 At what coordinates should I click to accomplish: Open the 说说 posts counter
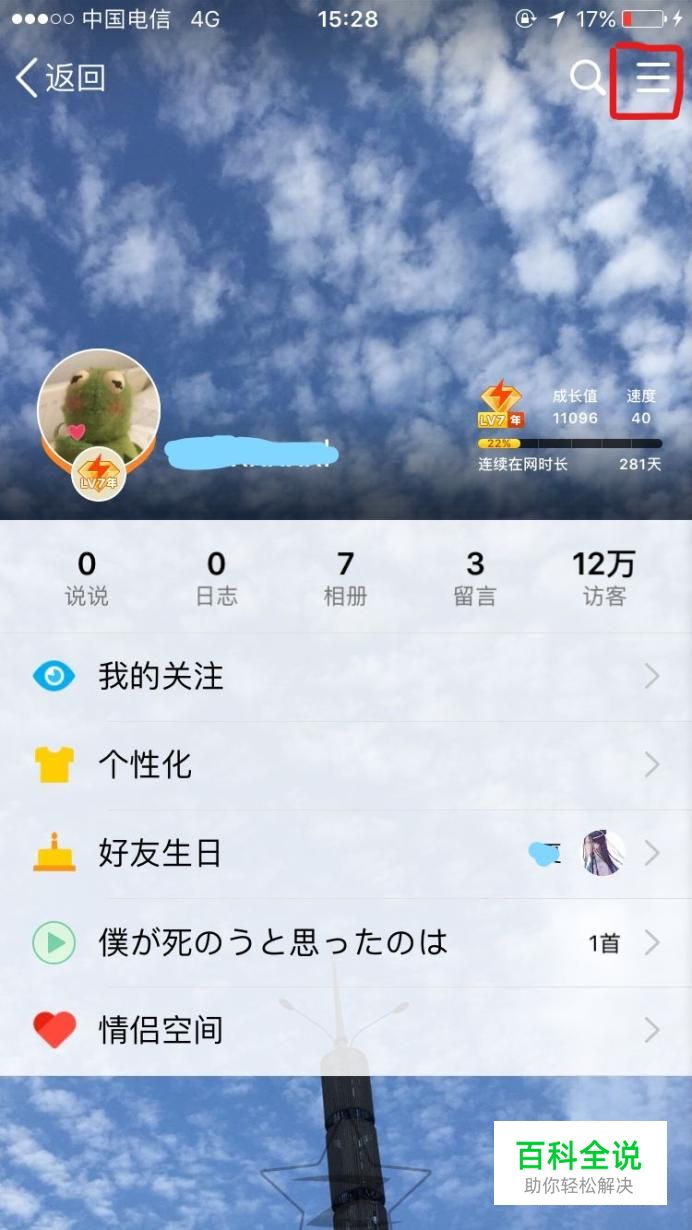click(x=87, y=578)
